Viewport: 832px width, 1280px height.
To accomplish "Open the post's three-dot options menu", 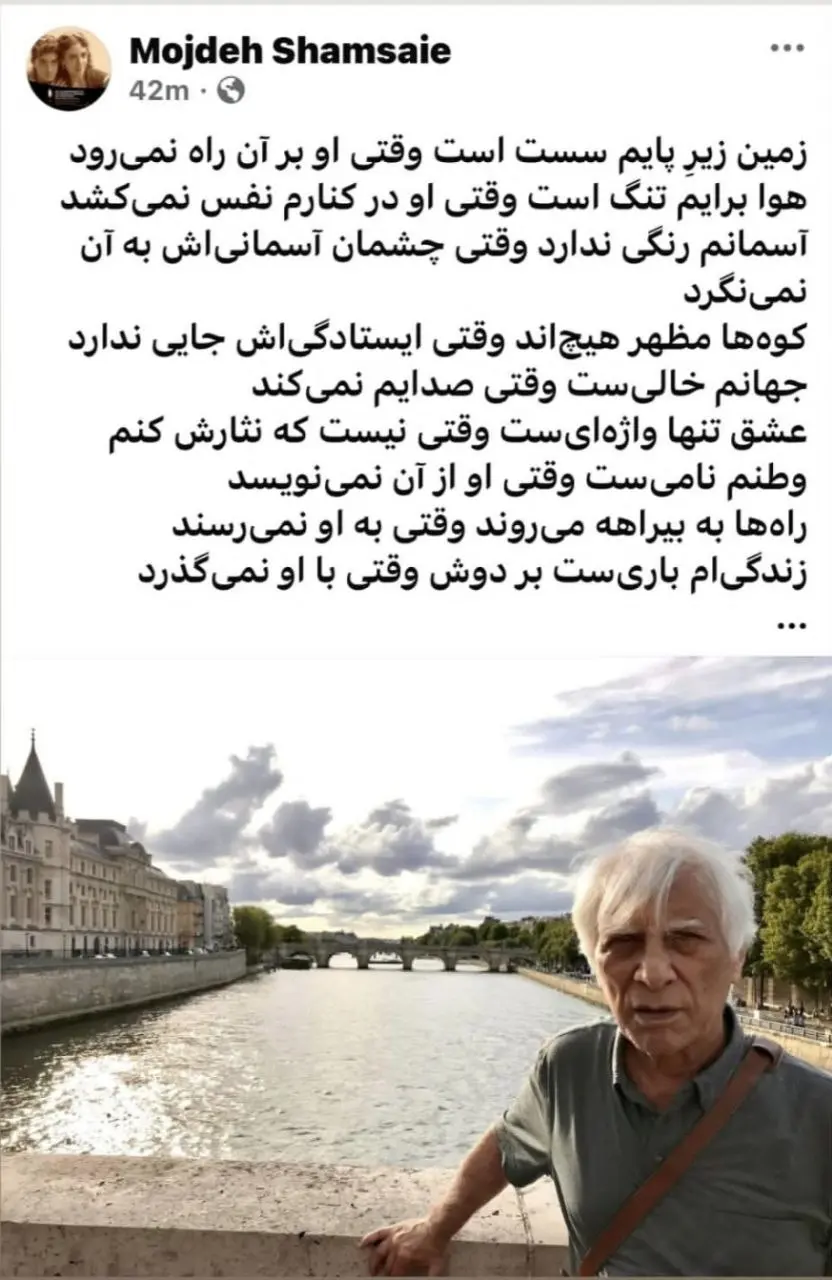I will point(788,49).
